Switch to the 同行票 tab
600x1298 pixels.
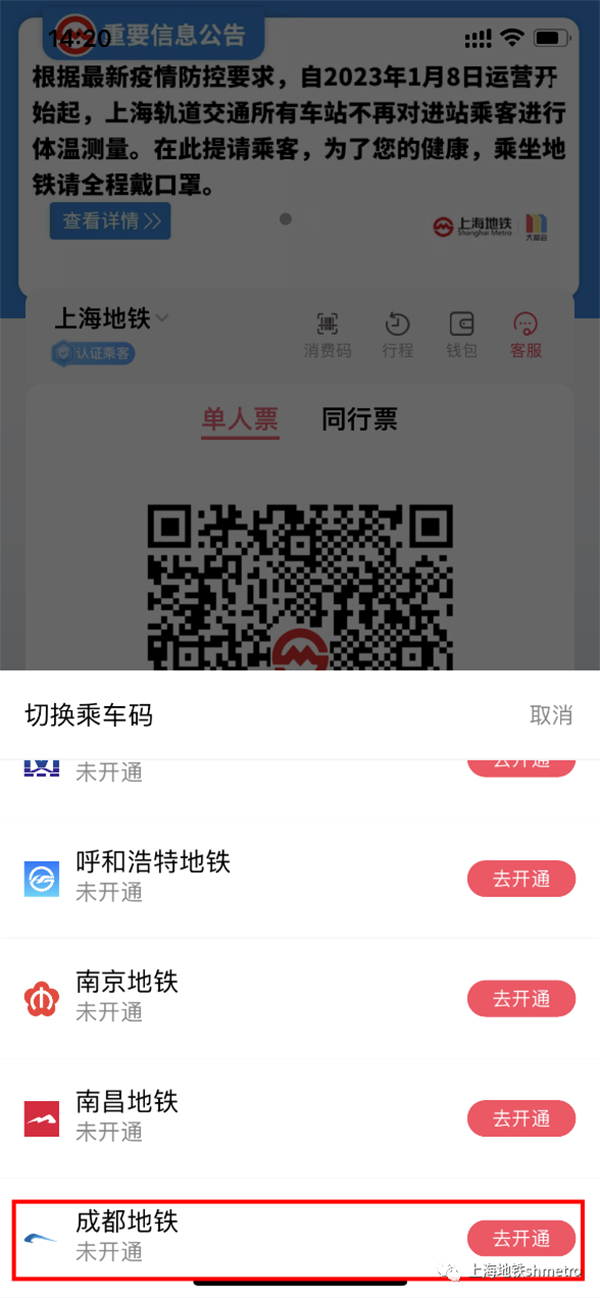[x=359, y=420]
